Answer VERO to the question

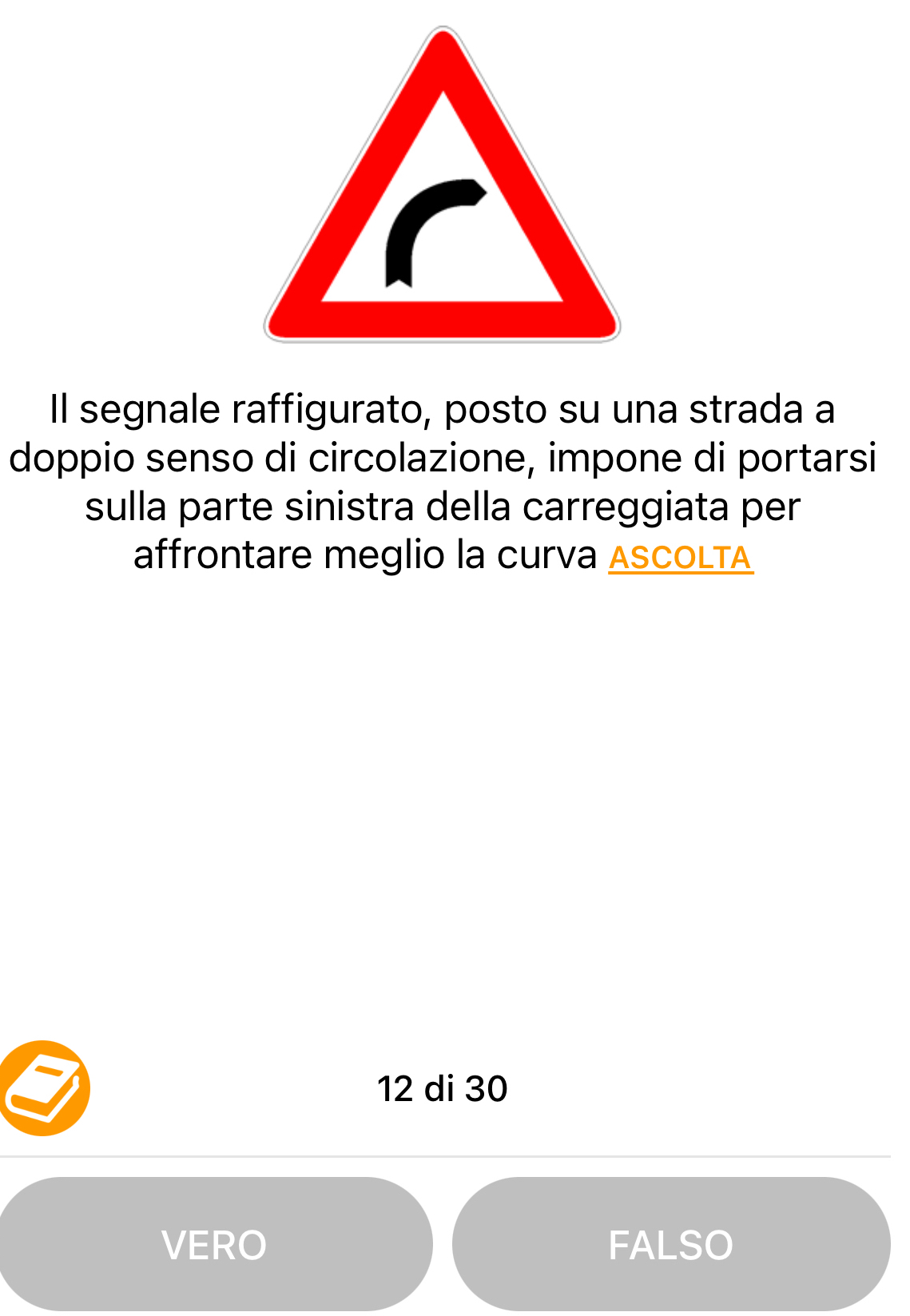214,1243
